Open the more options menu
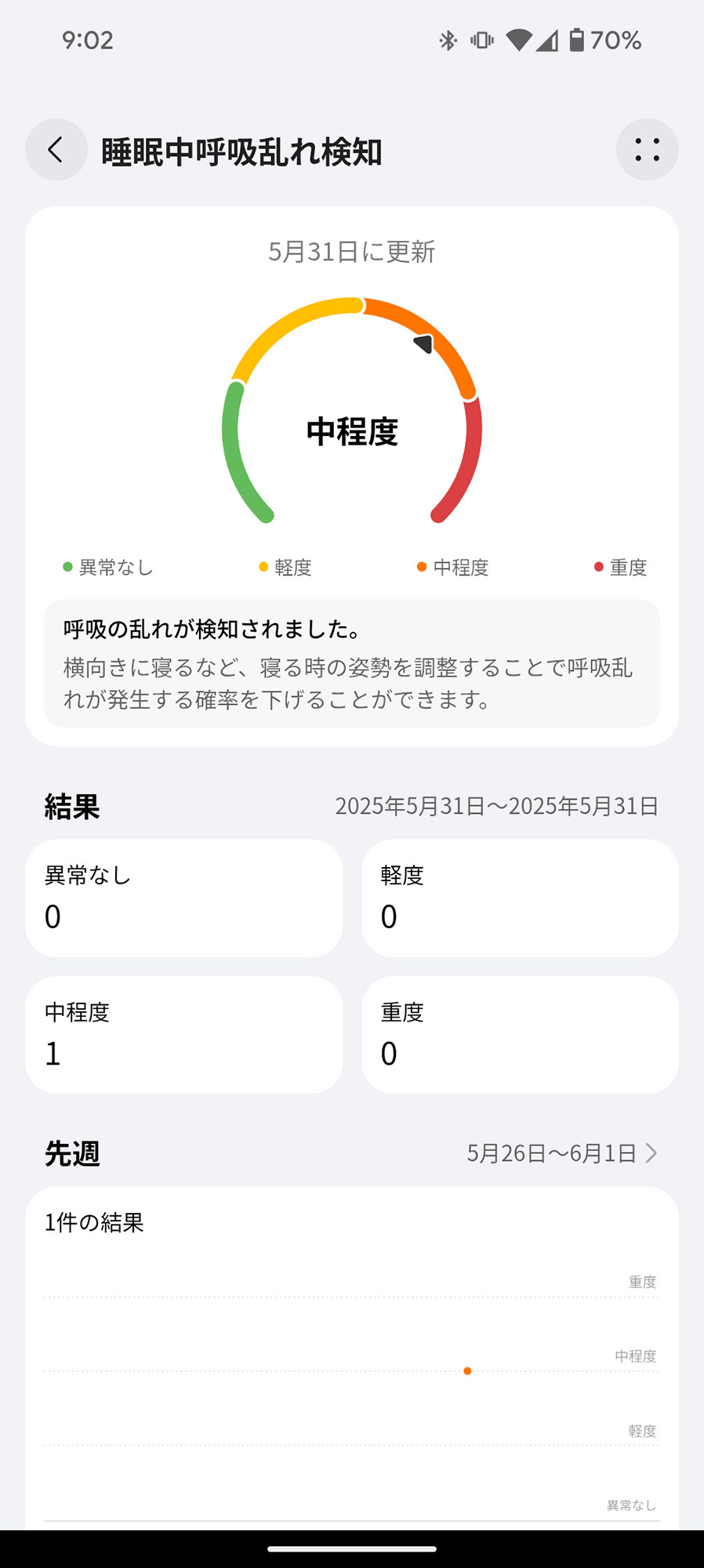Image resolution: width=704 pixels, height=1568 pixels. point(647,150)
